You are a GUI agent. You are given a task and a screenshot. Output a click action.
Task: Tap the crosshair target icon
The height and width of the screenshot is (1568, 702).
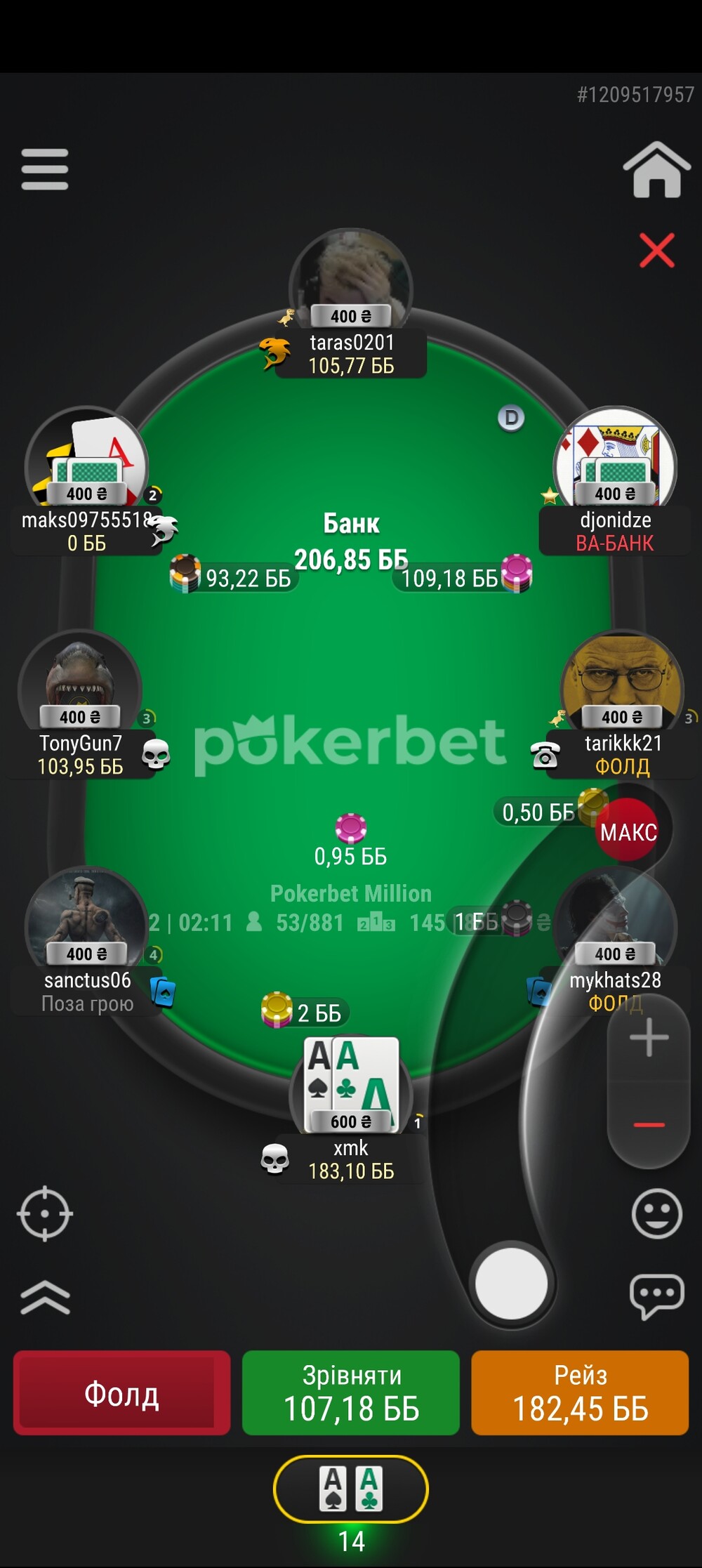[45, 1213]
